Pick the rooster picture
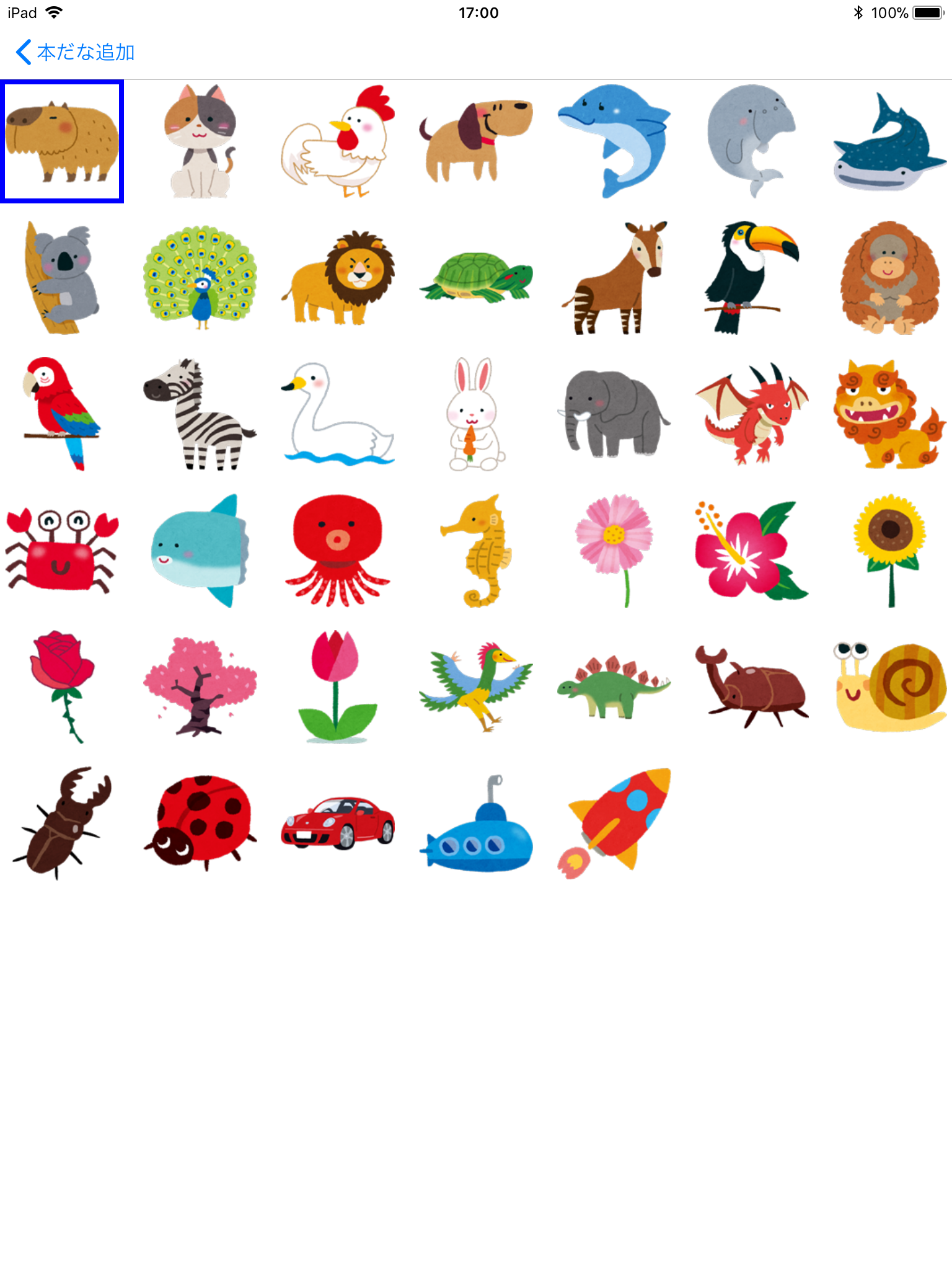 338,141
